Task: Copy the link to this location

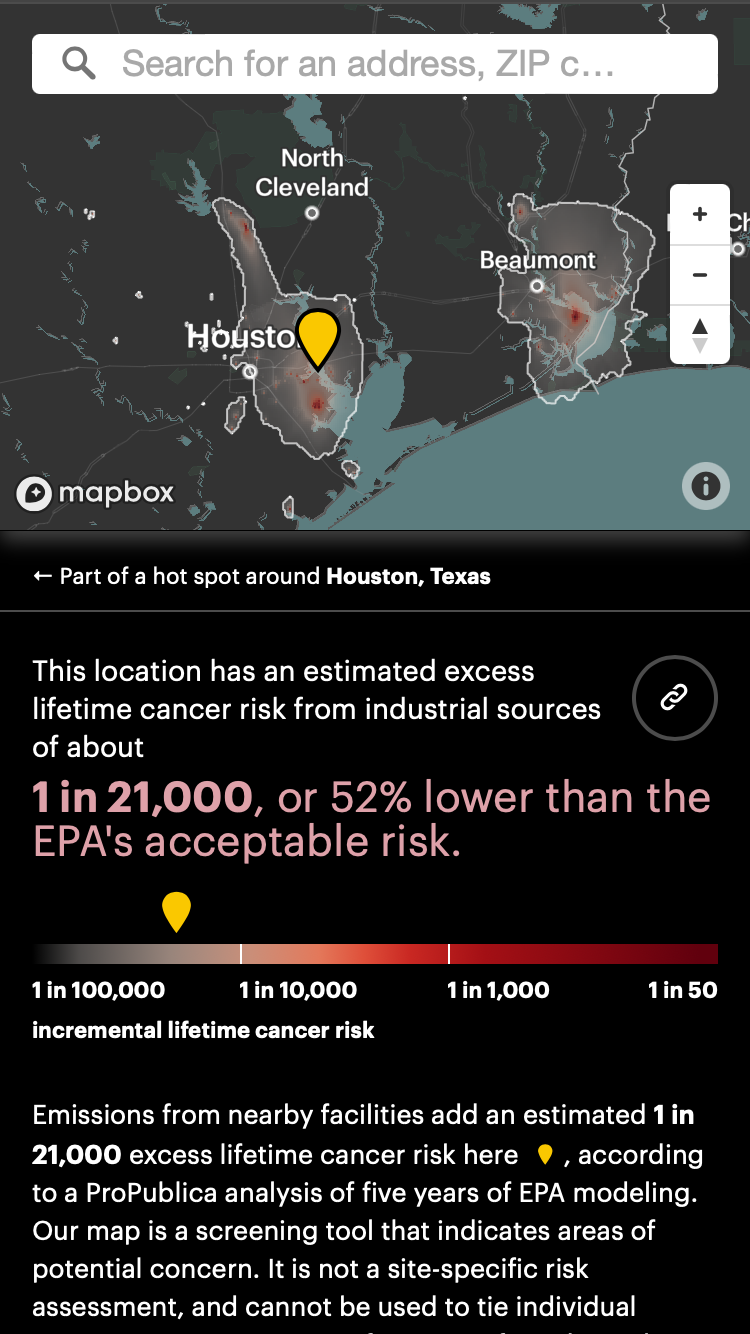Action: pos(675,698)
